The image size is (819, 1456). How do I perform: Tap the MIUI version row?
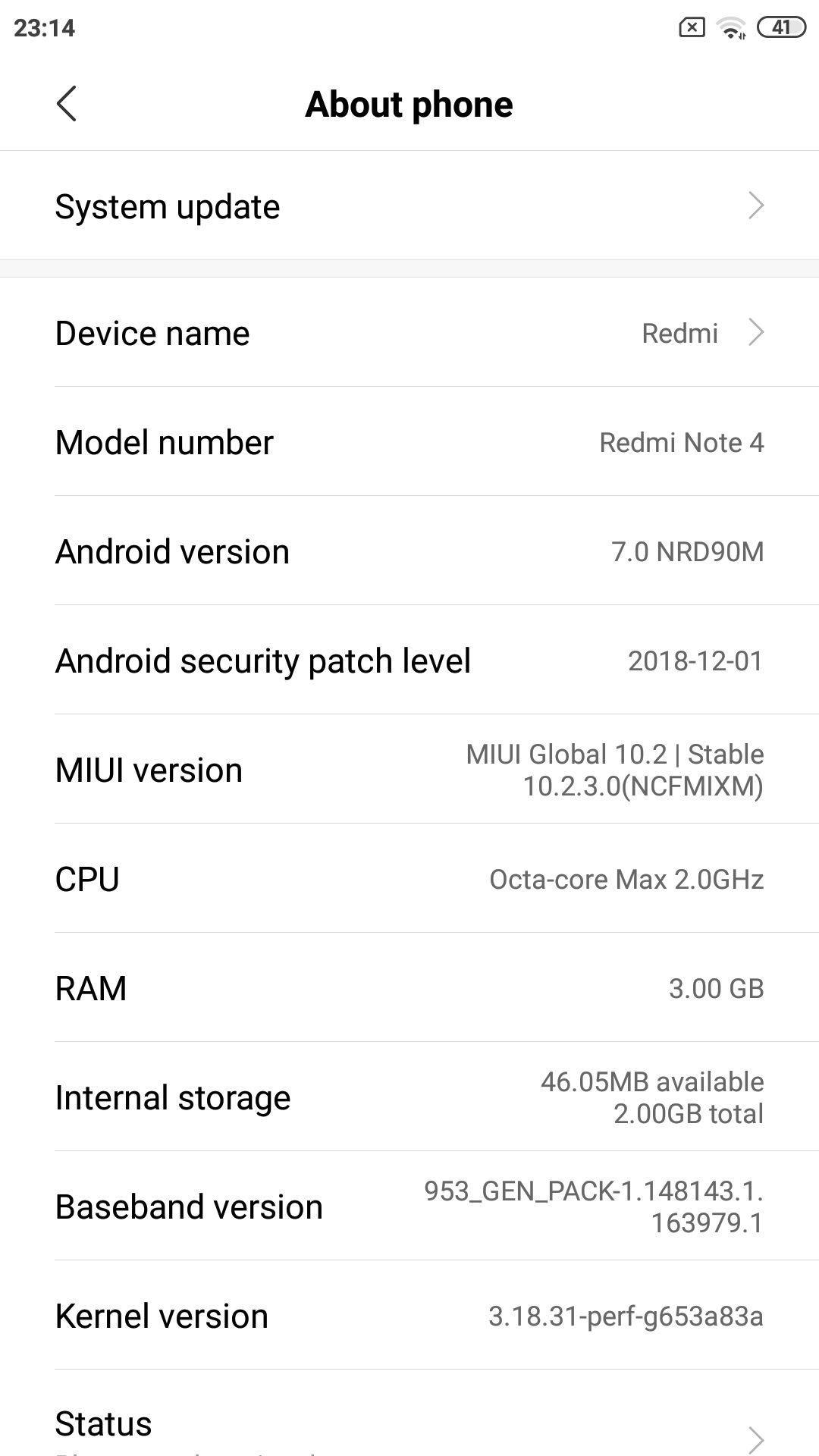tap(409, 769)
